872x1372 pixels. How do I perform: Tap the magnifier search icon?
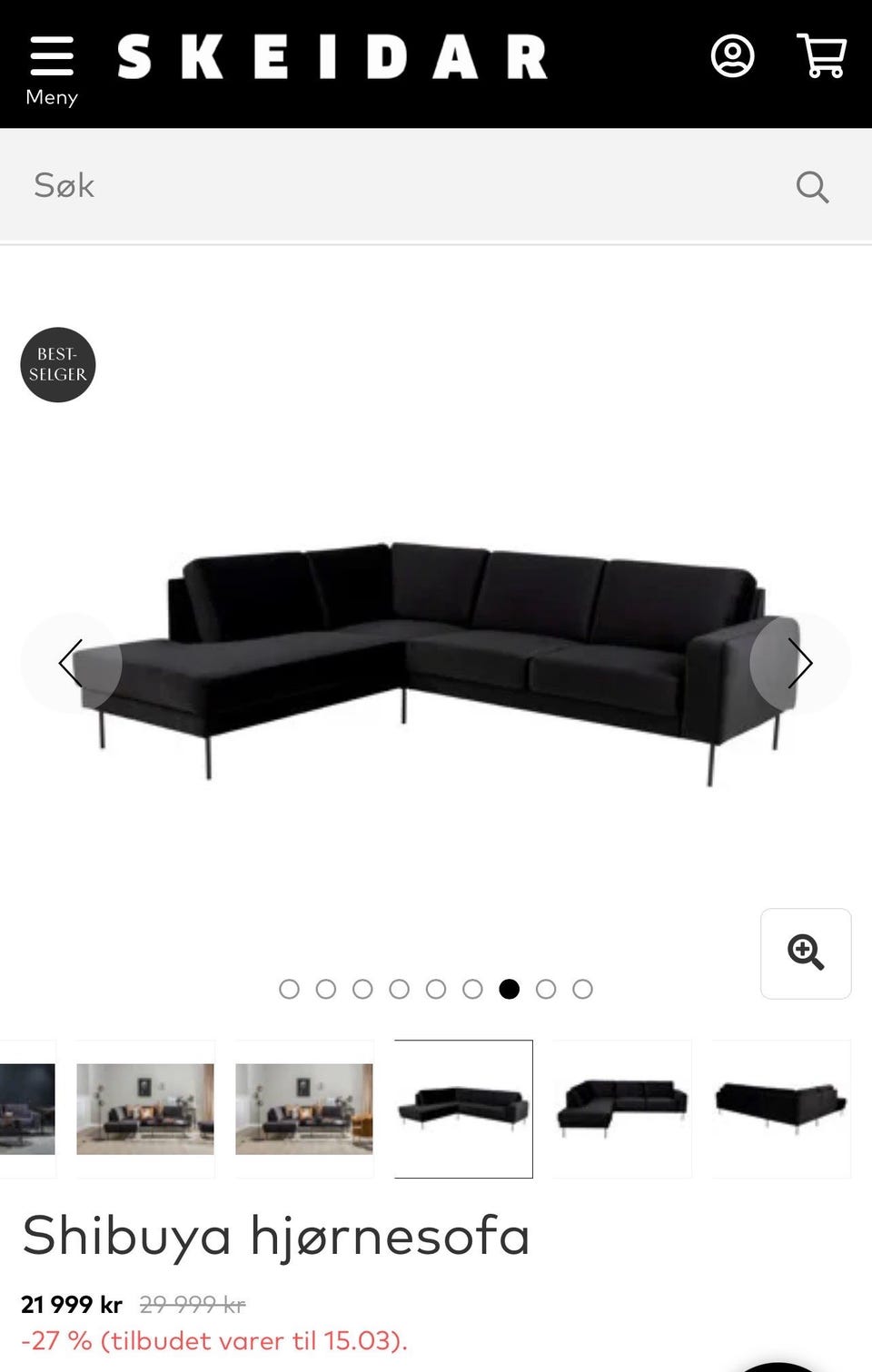(812, 187)
